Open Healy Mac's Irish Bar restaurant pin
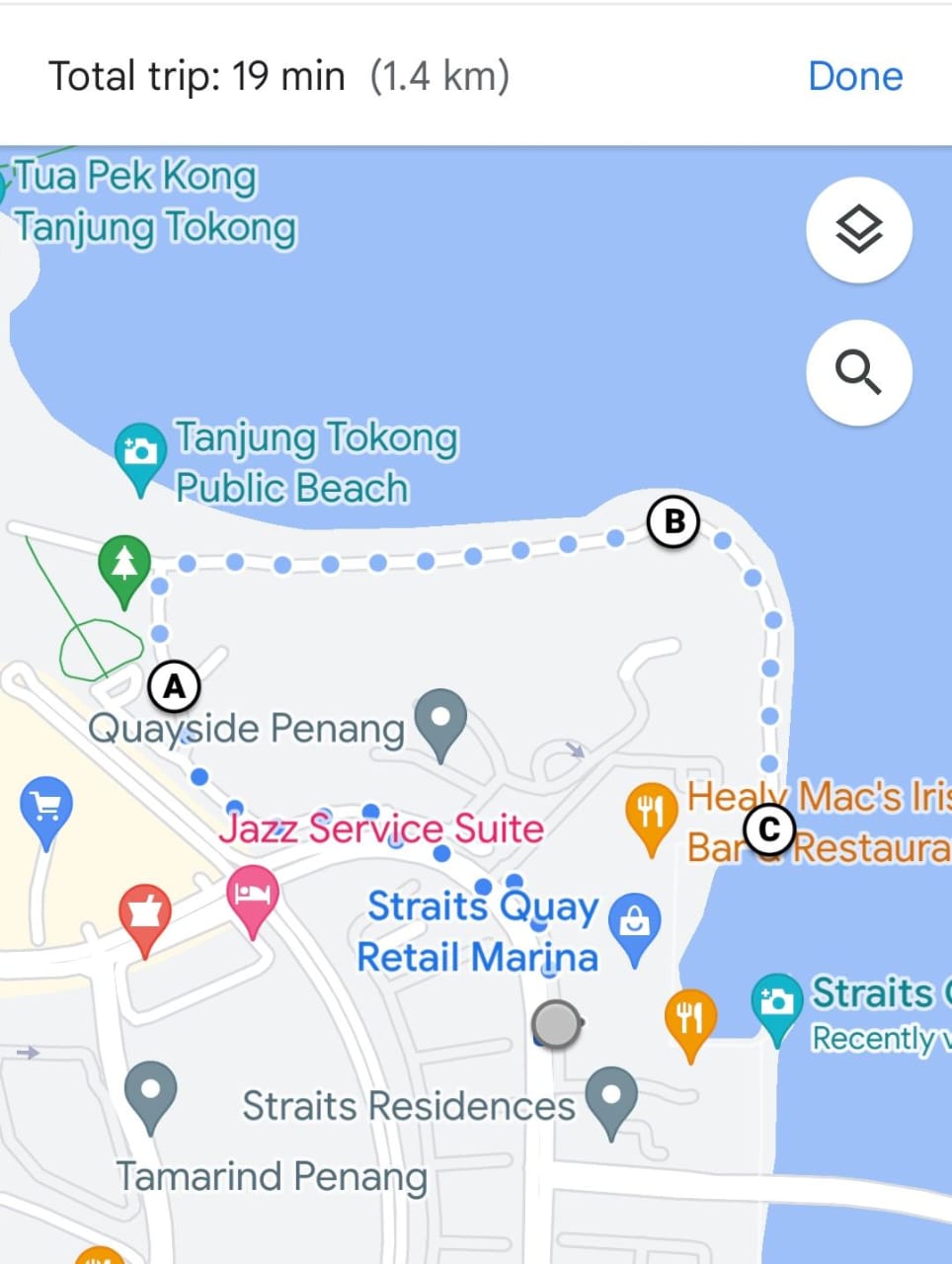 [x=651, y=812]
